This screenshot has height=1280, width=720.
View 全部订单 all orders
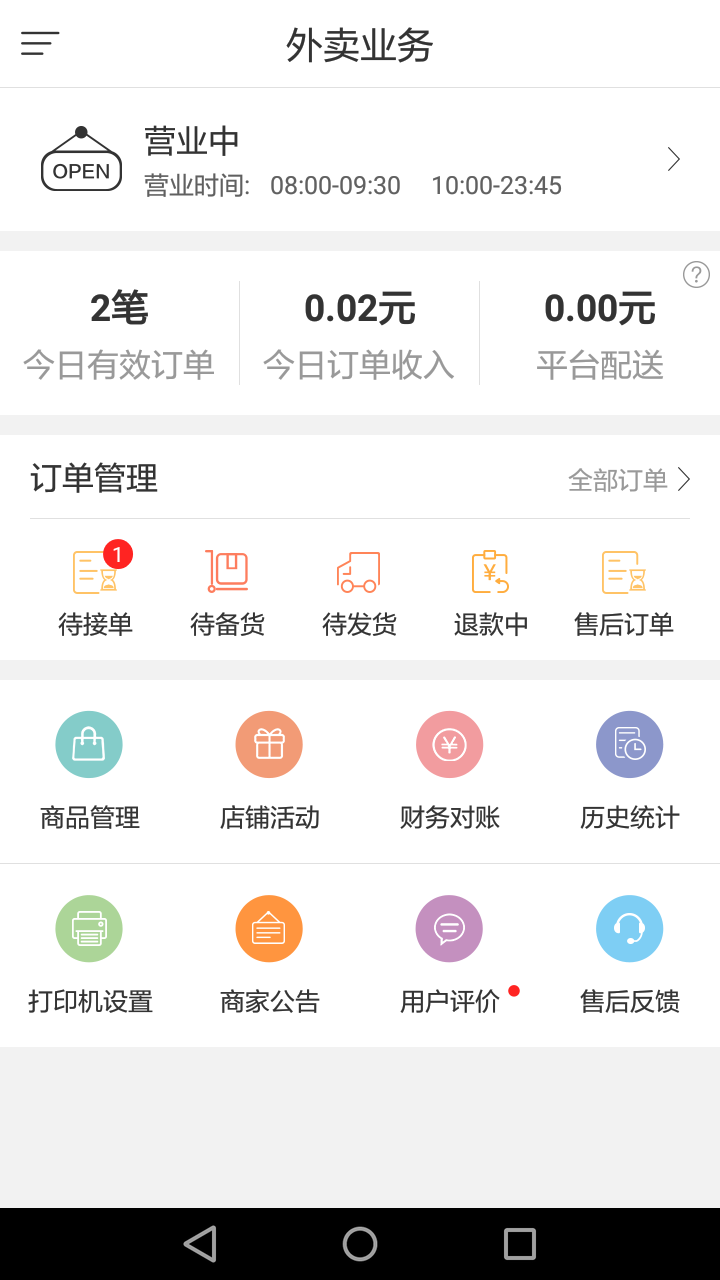(x=628, y=480)
